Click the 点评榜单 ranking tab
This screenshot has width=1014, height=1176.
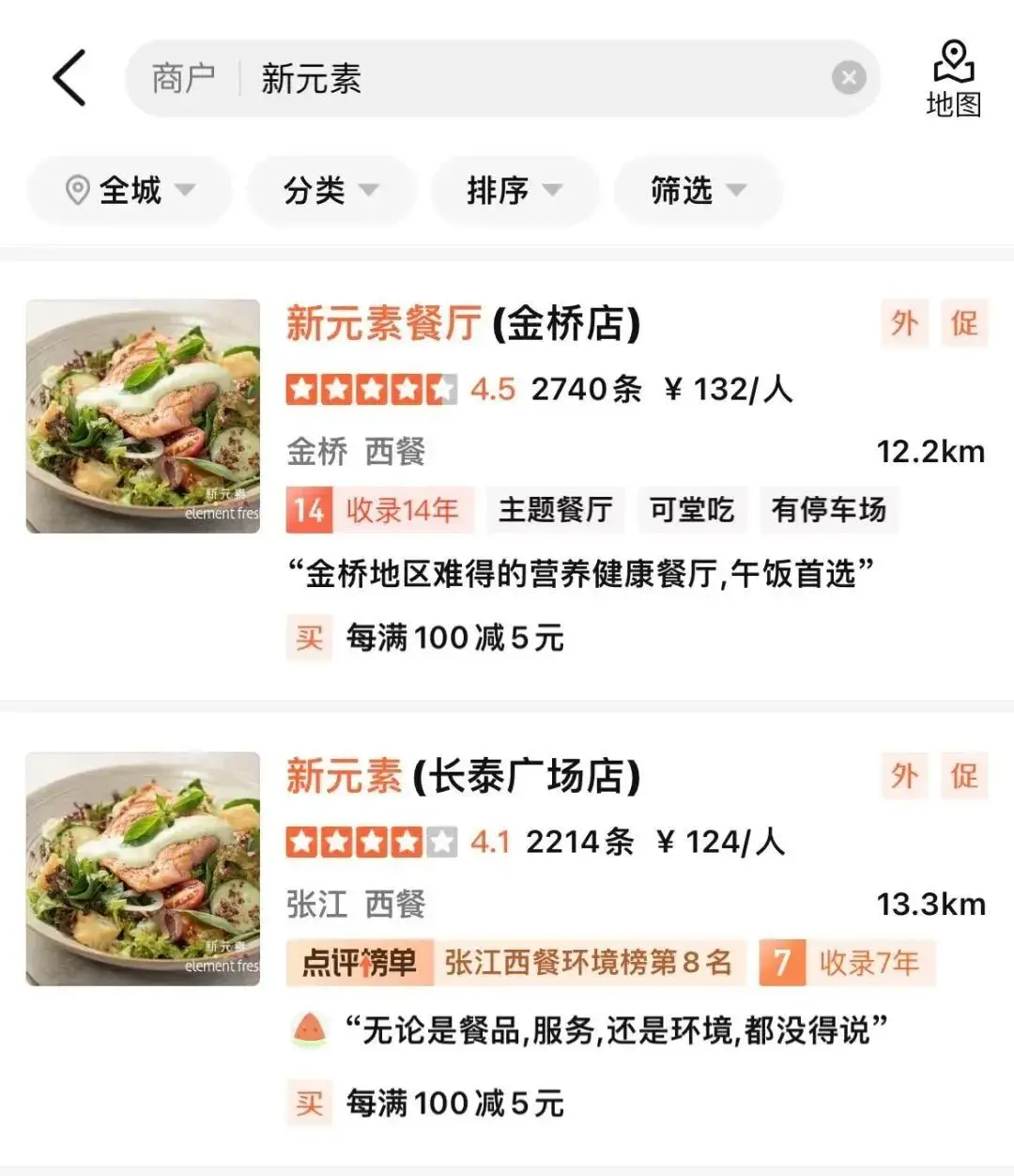(x=360, y=963)
